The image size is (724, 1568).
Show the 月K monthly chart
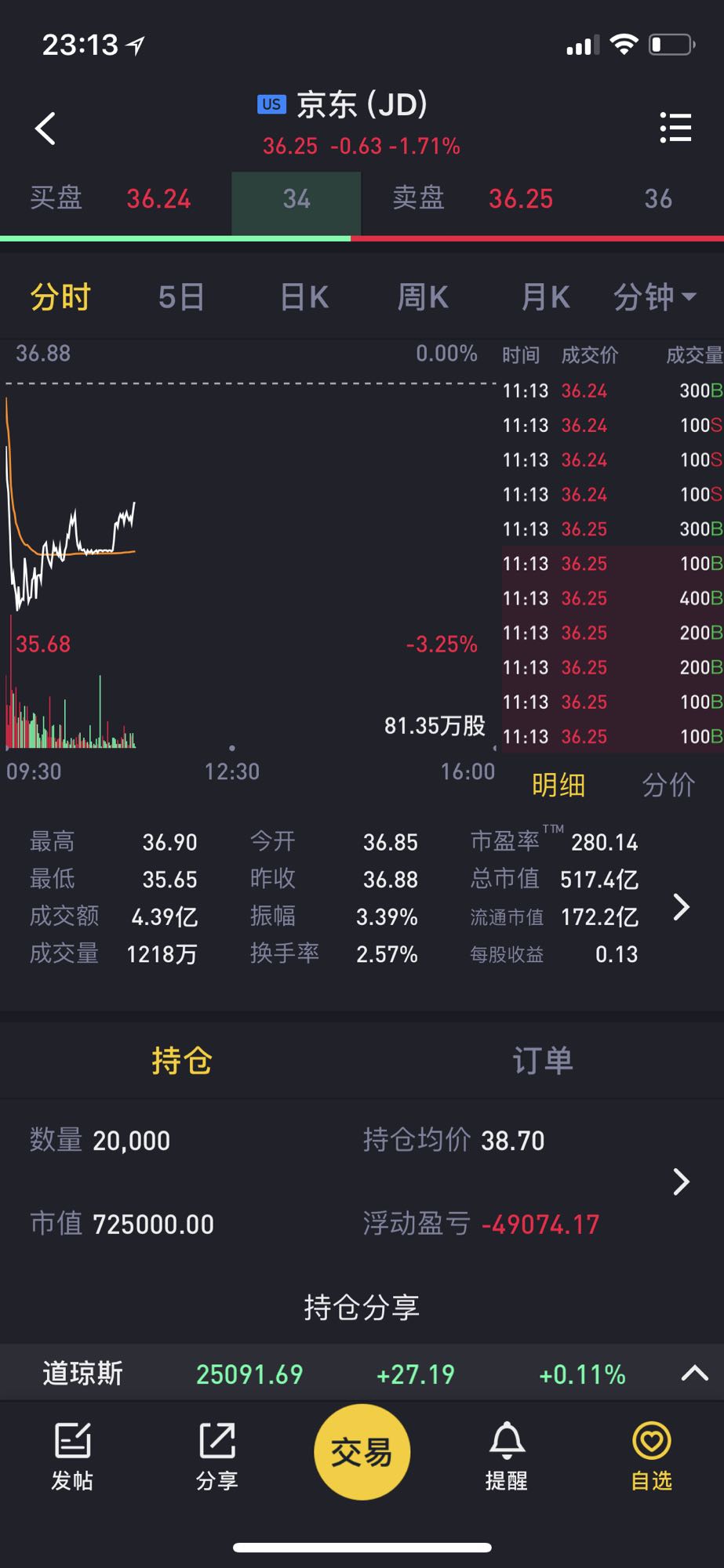coord(545,297)
